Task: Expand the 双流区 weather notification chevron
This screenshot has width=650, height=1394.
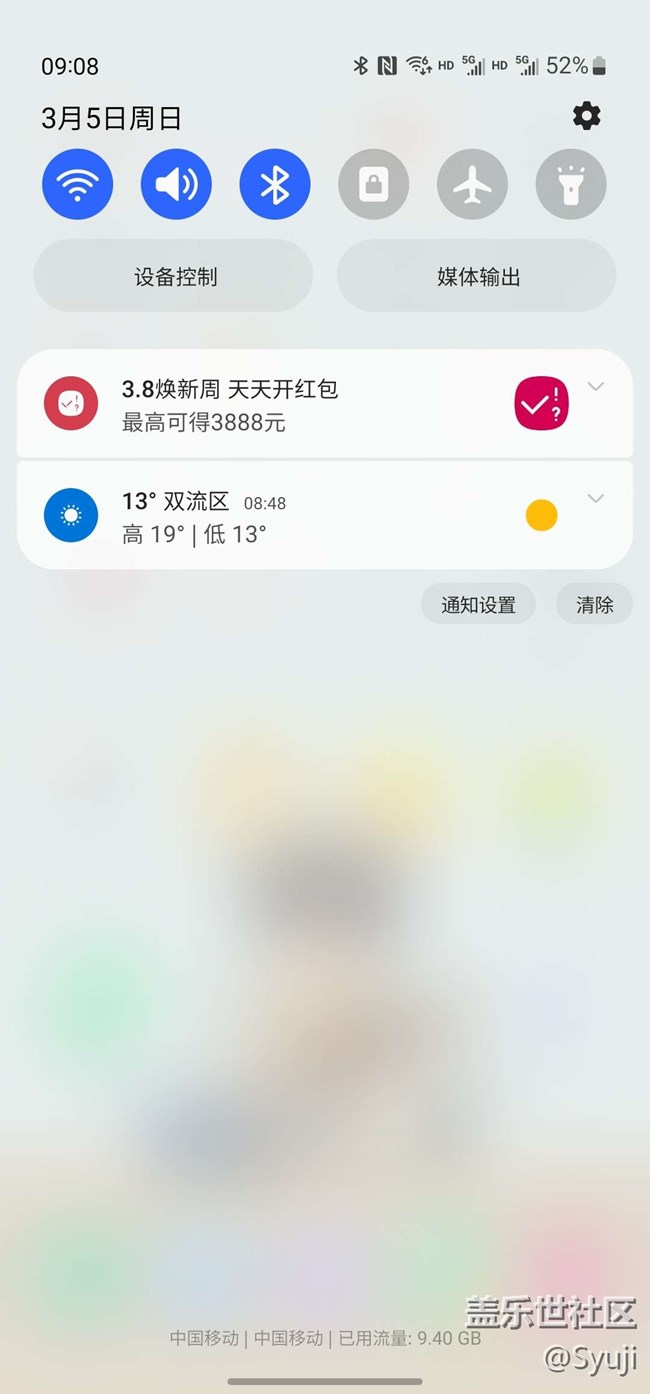Action: pyautogui.click(x=596, y=499)
